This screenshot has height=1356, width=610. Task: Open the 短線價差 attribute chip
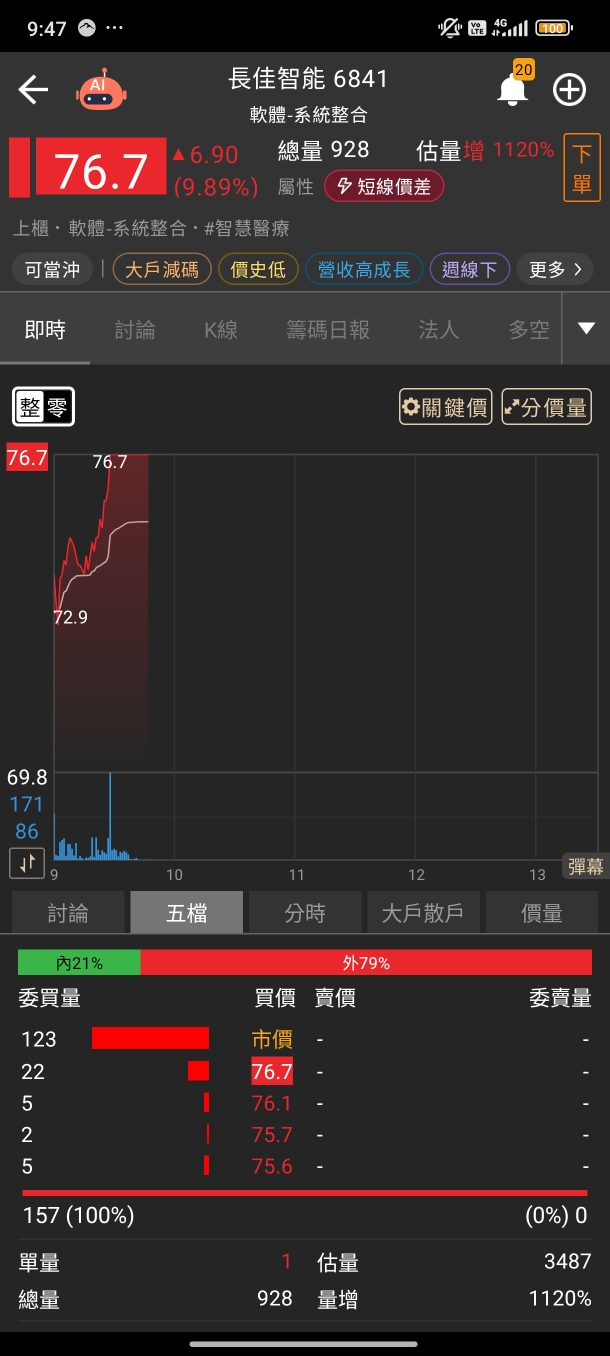coord(384,186)
